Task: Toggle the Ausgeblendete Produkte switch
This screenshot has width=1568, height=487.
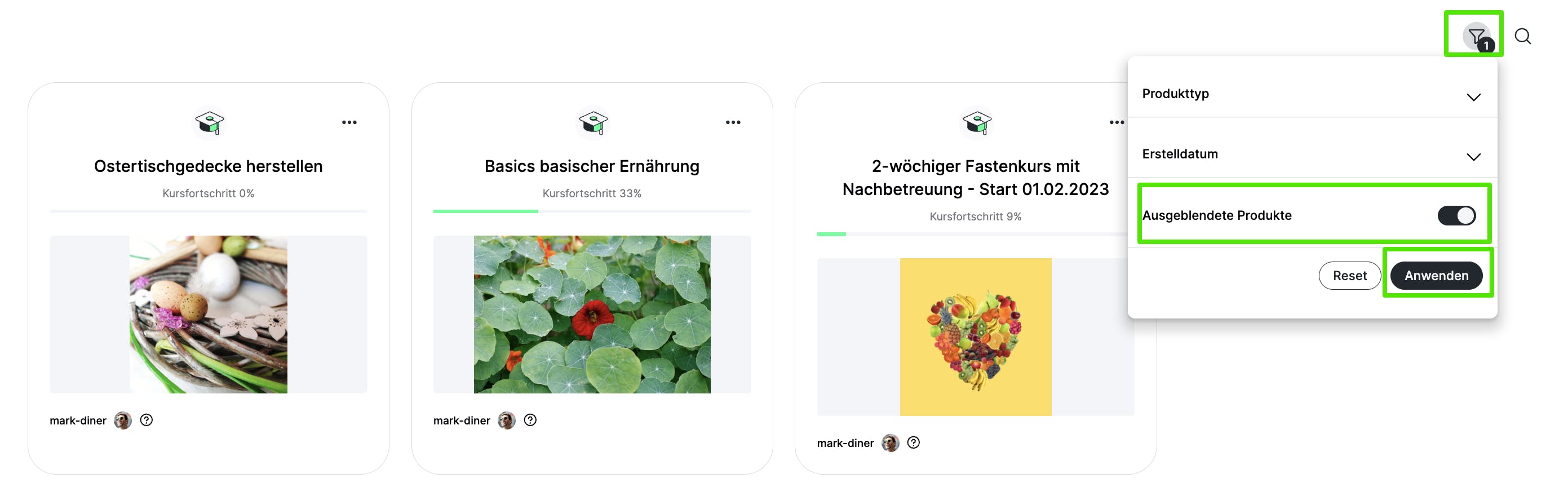Action: [x=1455, y=215]
